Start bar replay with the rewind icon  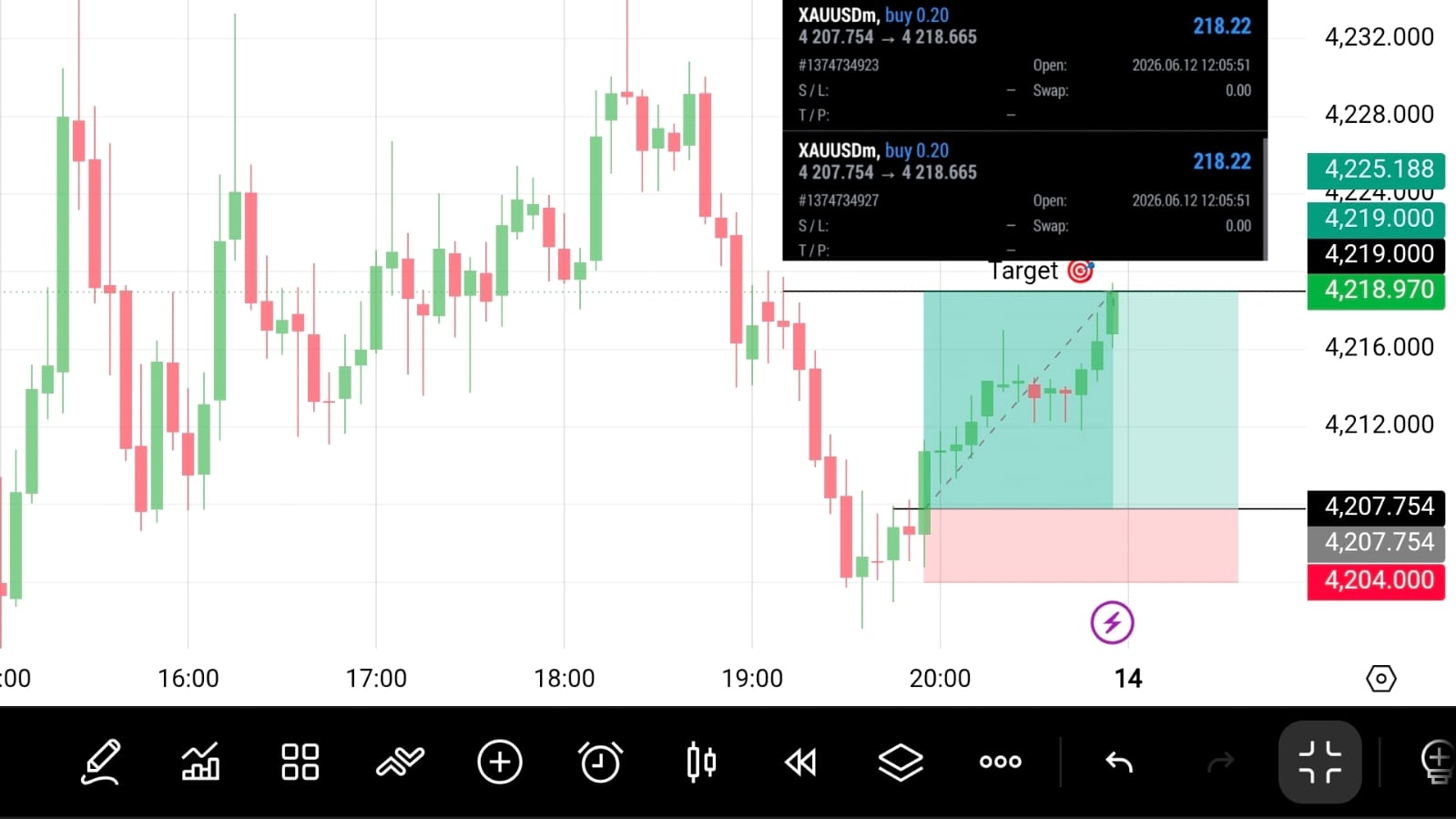[800, 762]
